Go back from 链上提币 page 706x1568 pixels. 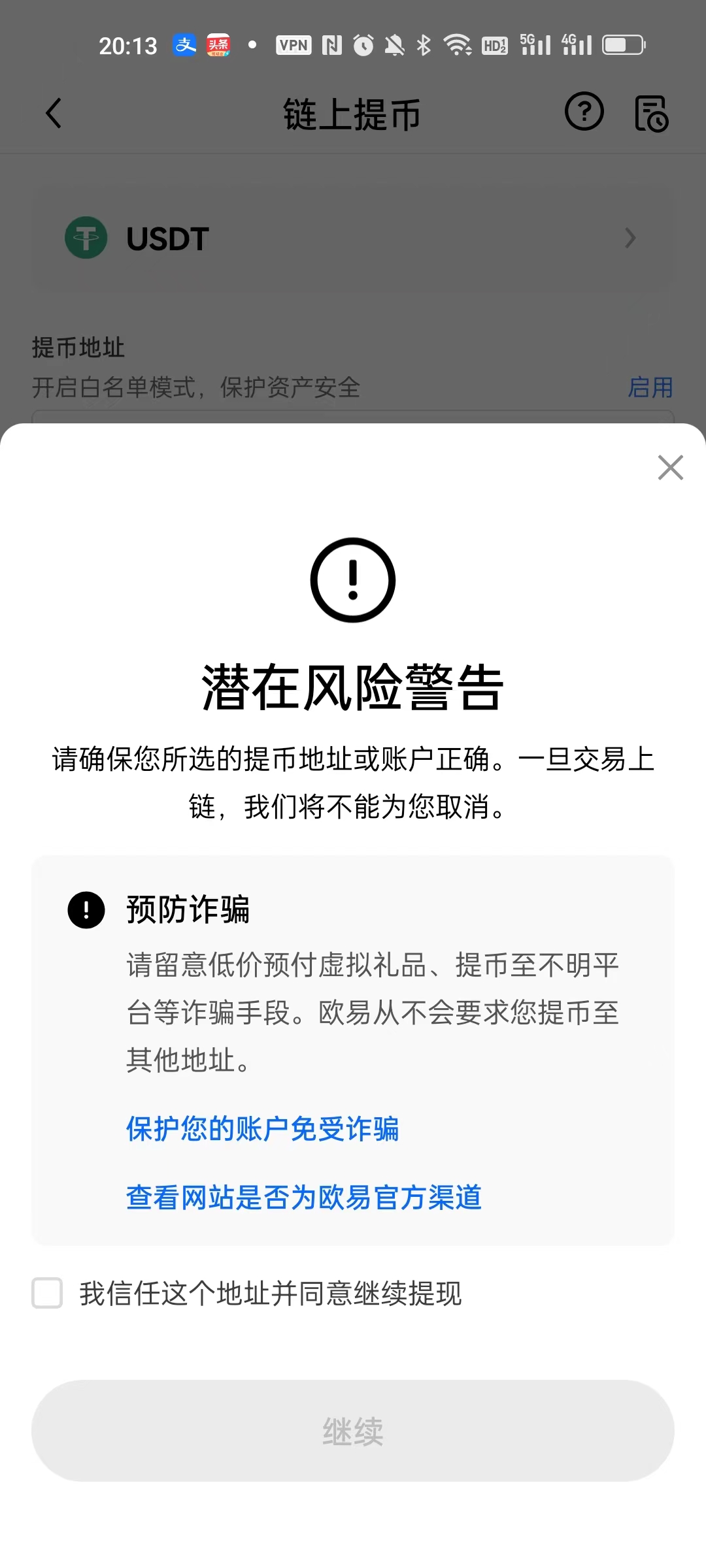click(54, 114)
